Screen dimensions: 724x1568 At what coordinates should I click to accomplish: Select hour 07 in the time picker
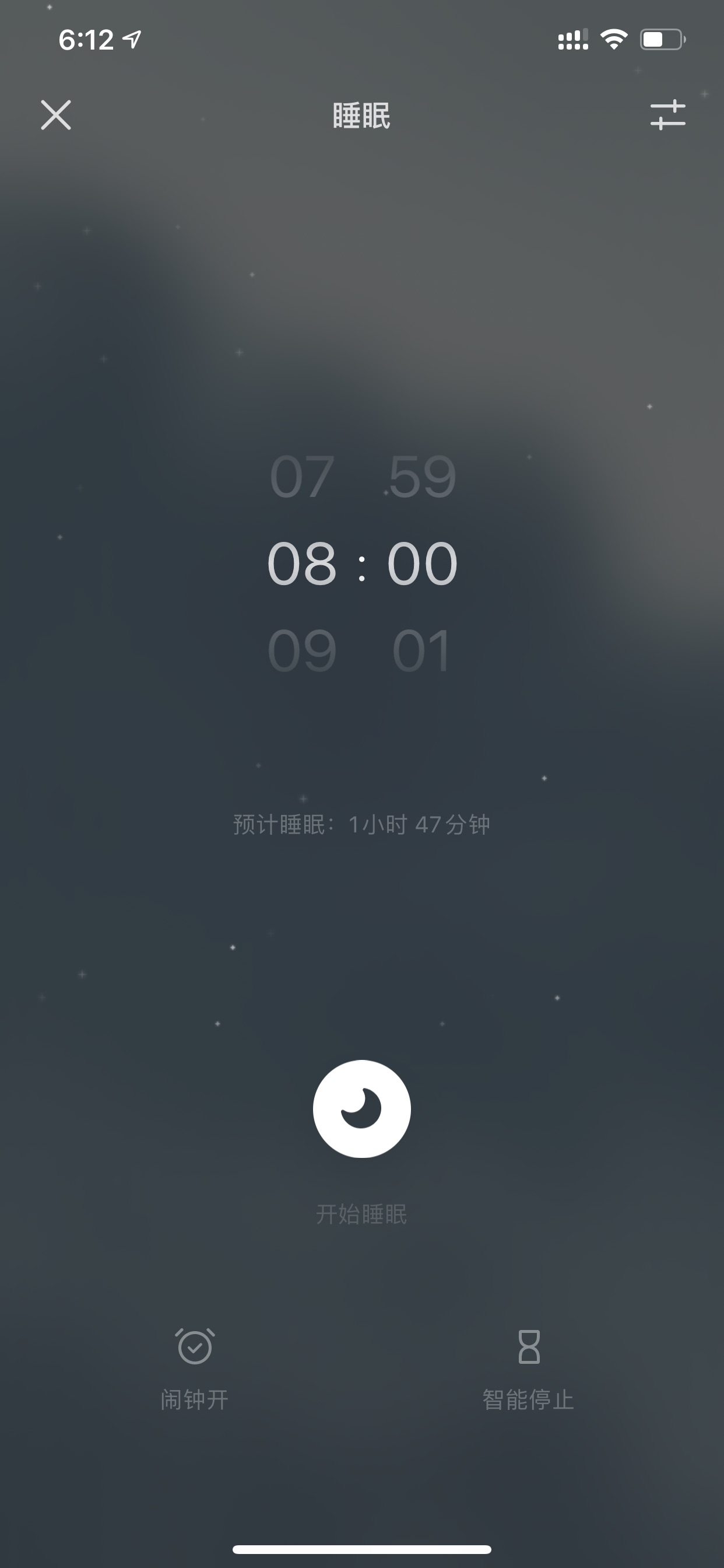click(x=302, y=476)
